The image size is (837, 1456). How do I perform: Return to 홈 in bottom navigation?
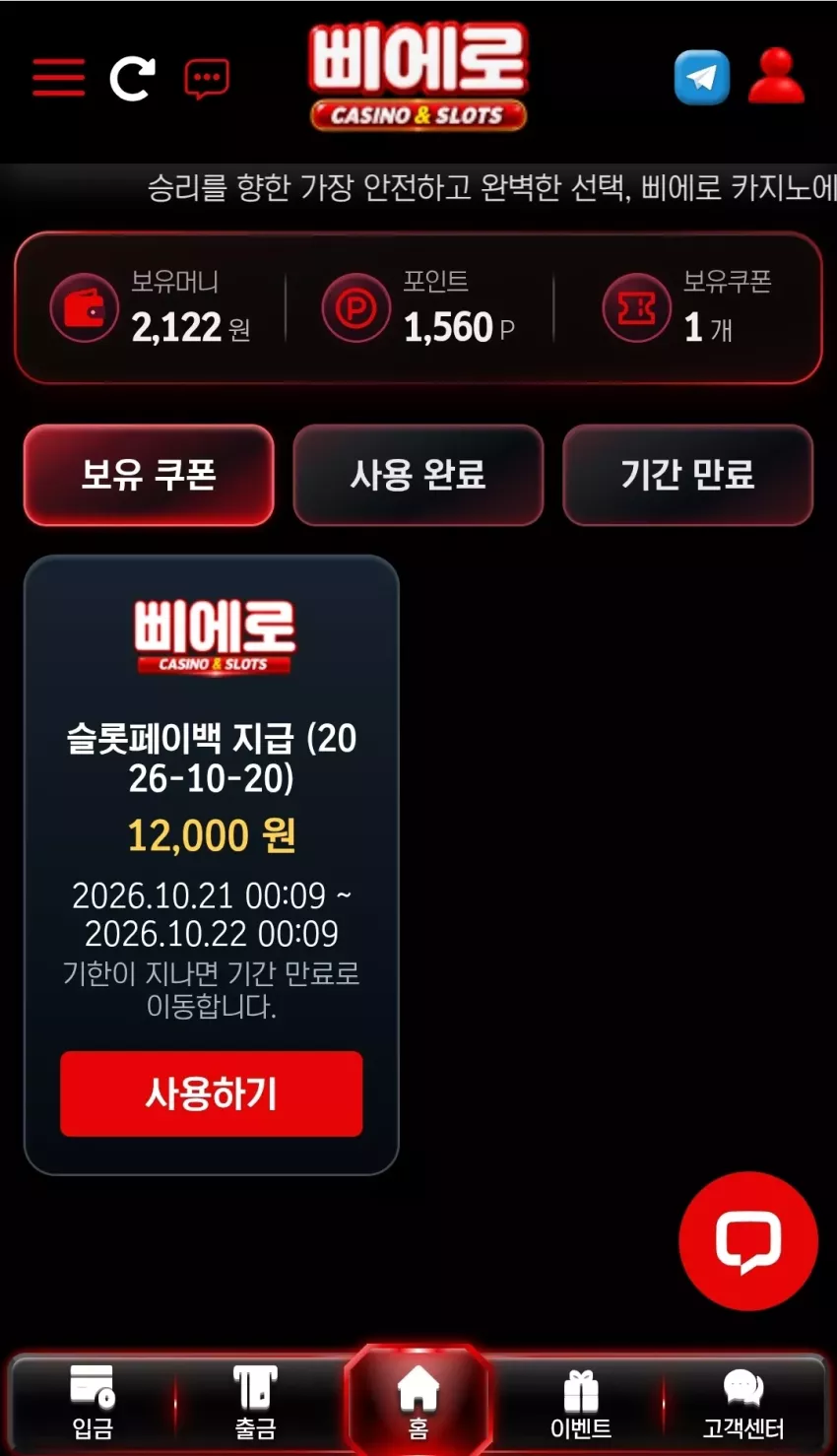(418, 1400)
